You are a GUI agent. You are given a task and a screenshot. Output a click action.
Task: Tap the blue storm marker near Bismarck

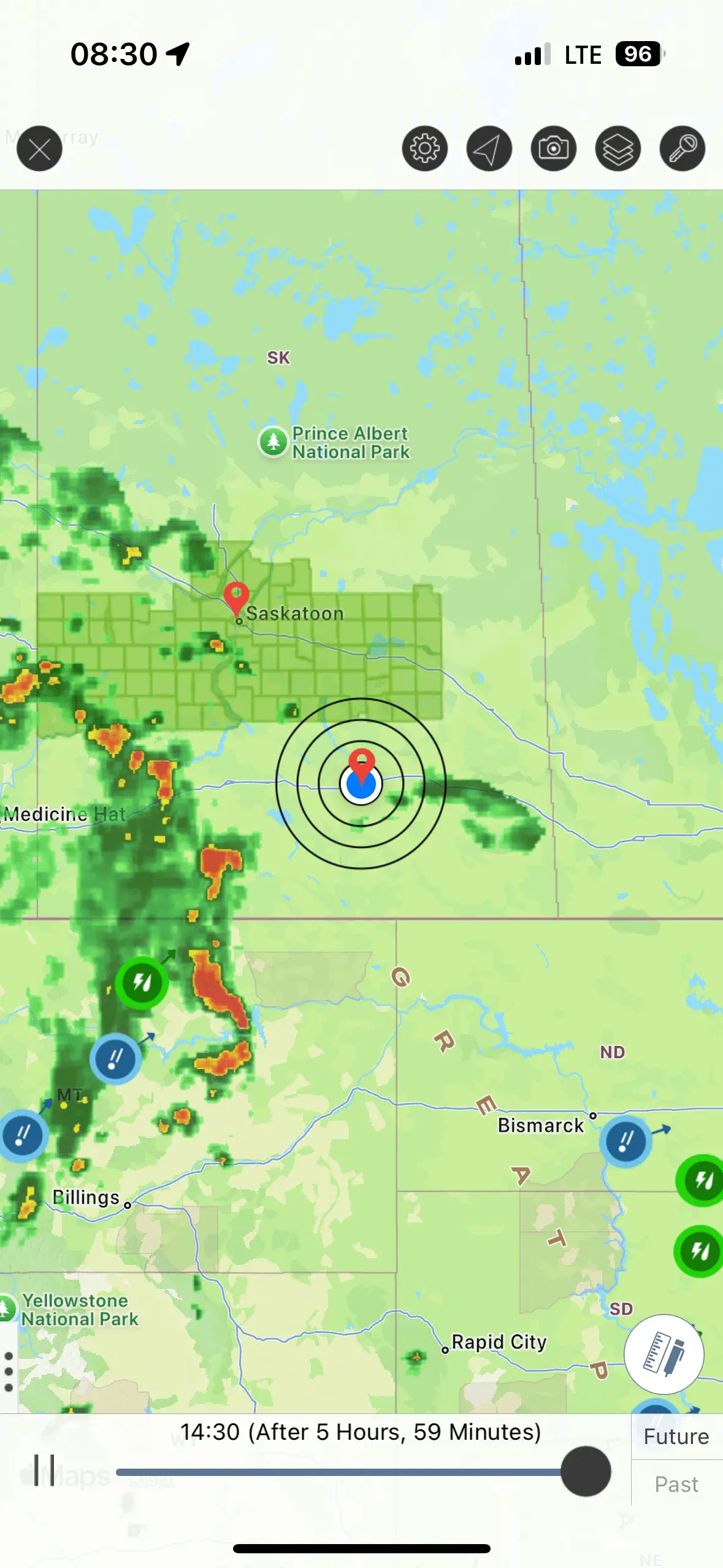tap(625, 1142)
